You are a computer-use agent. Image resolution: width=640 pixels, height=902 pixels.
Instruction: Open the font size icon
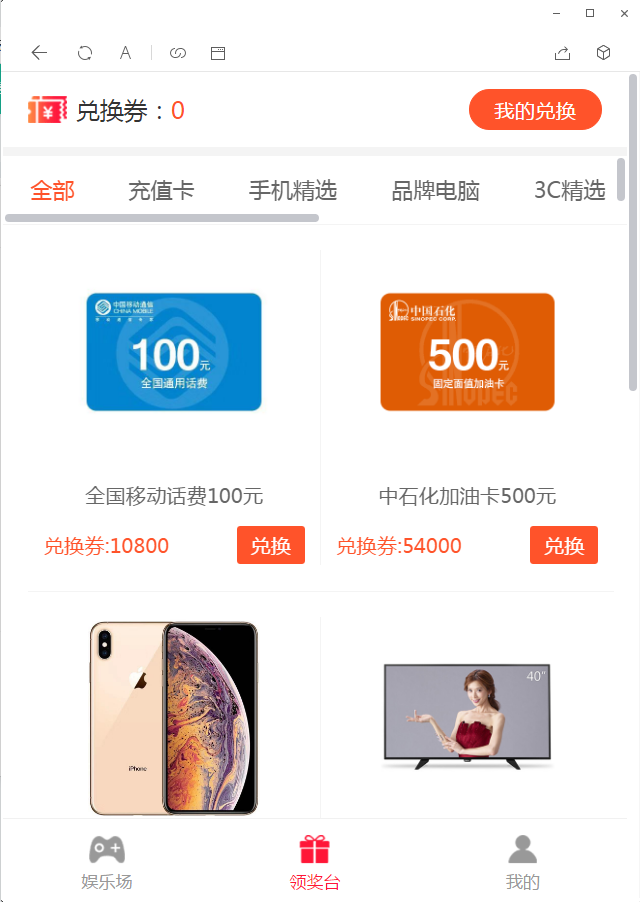click(126, 53)
